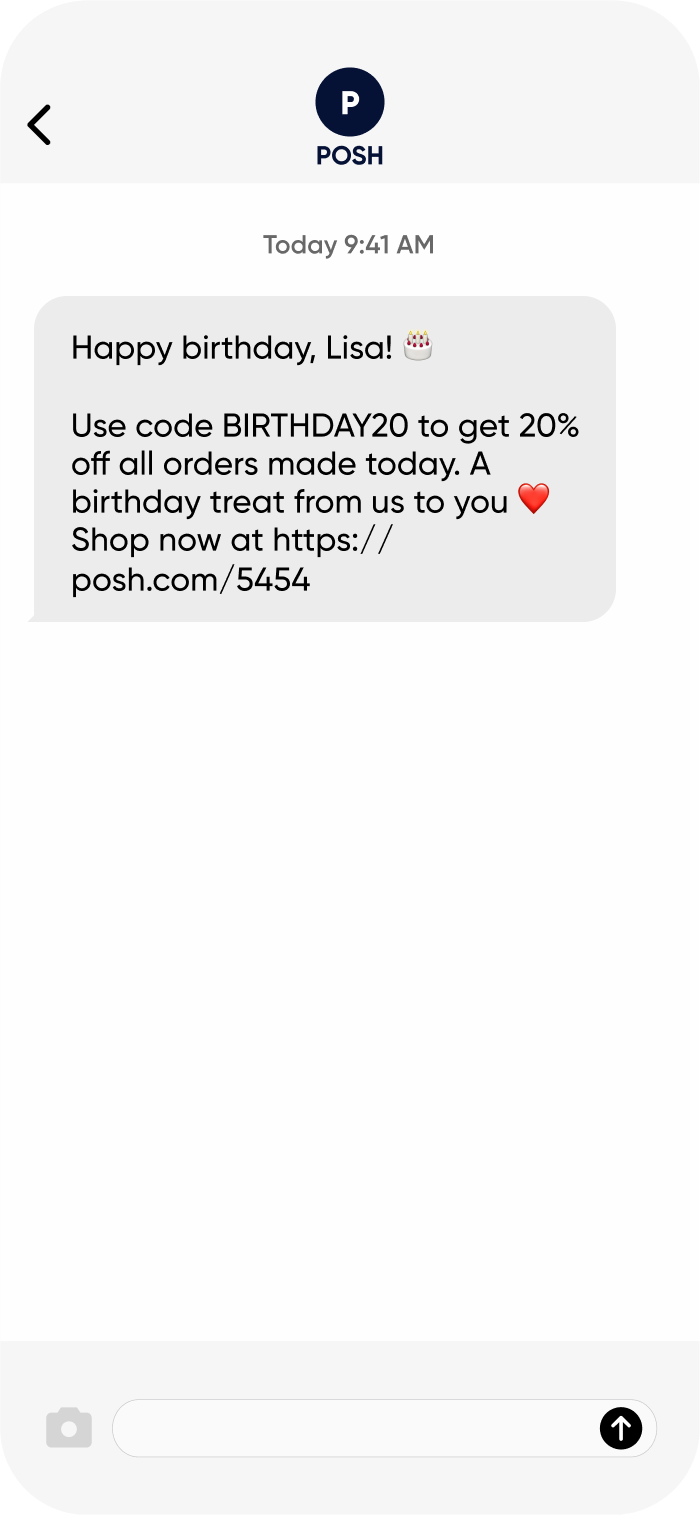The image size is (700, 1515).
Task: Go back to the message list
Action: [x=39, y=125]
